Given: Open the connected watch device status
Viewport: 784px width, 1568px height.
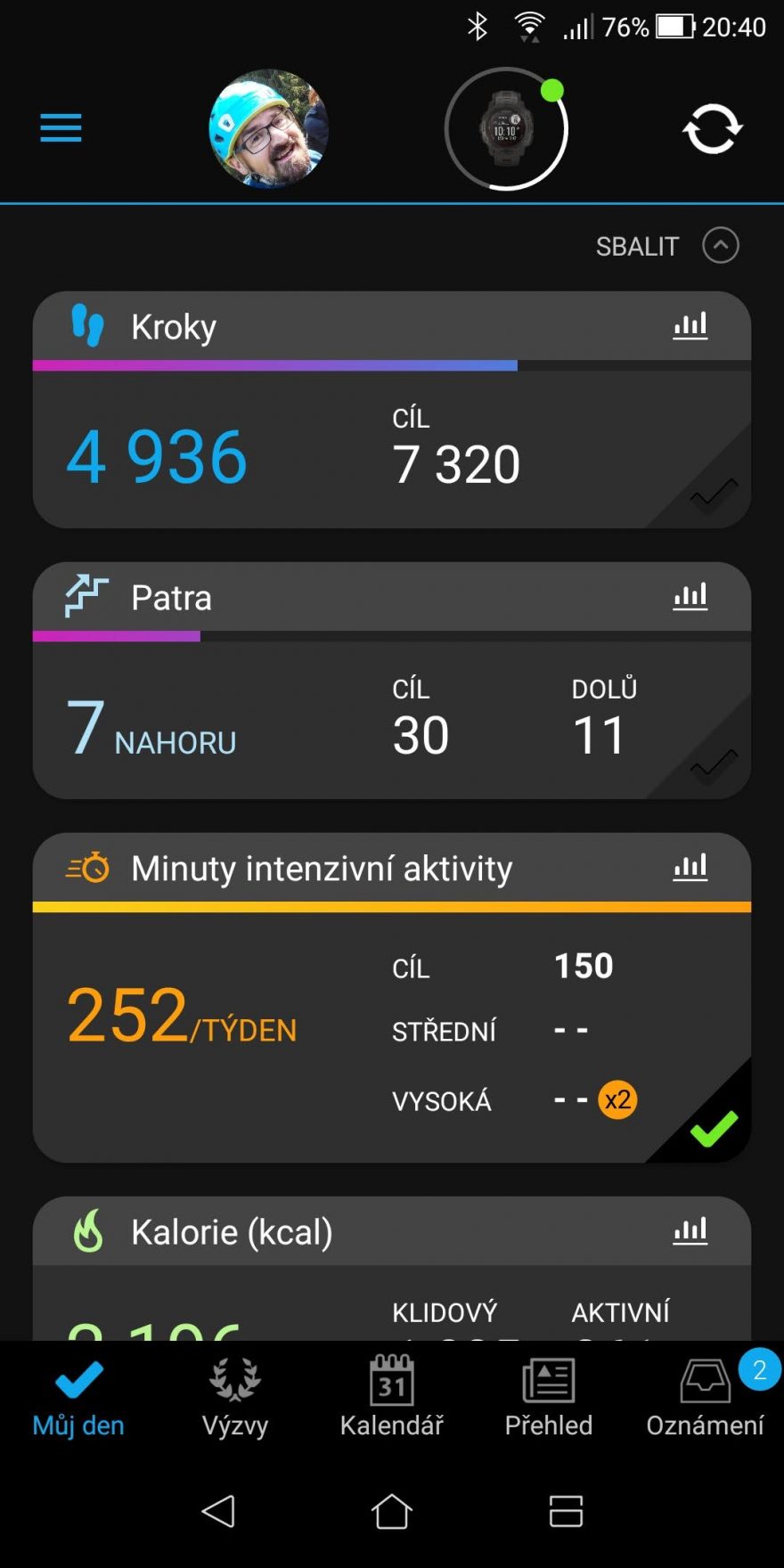Looking at the screenshot, I should click(506, 128).
